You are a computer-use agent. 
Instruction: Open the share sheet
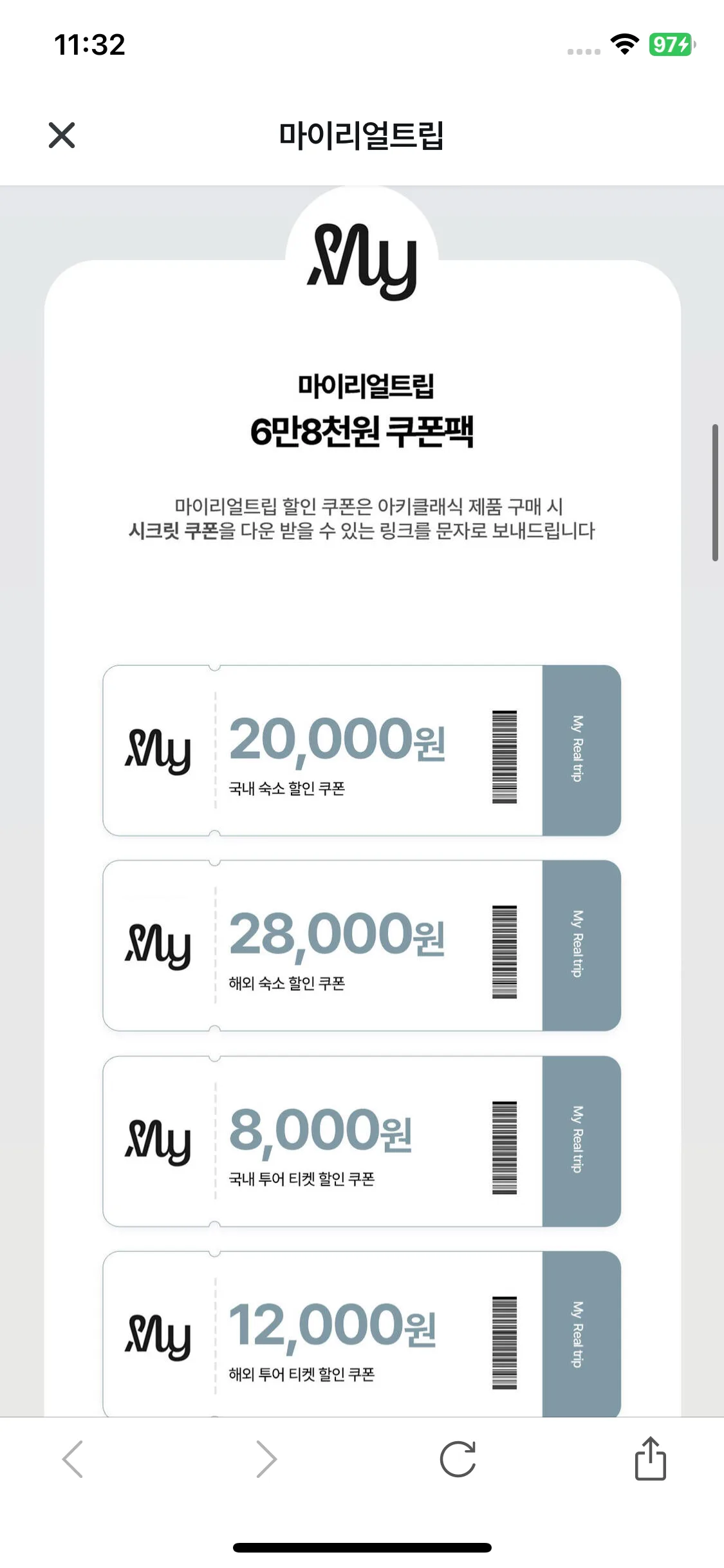[650, 1459]
